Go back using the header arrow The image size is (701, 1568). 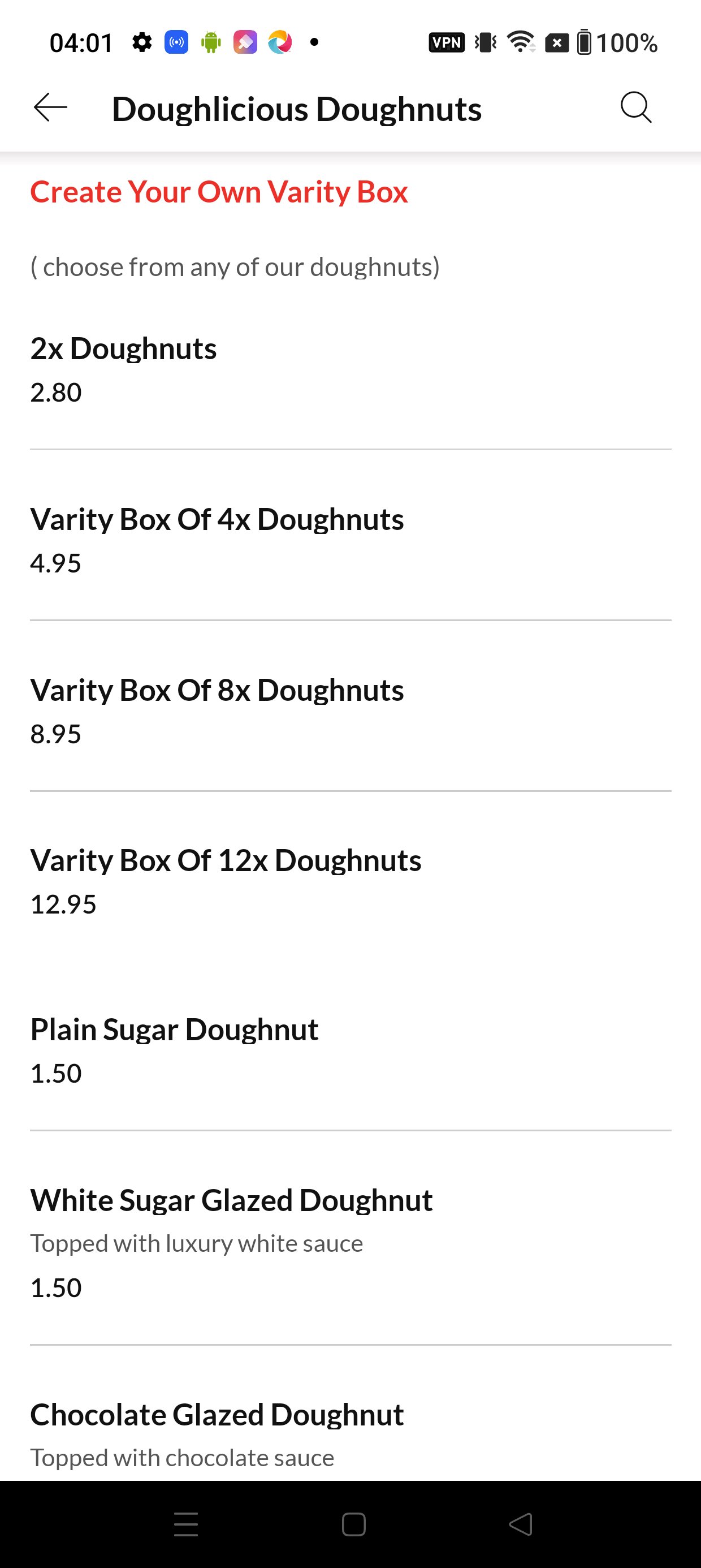50,109
